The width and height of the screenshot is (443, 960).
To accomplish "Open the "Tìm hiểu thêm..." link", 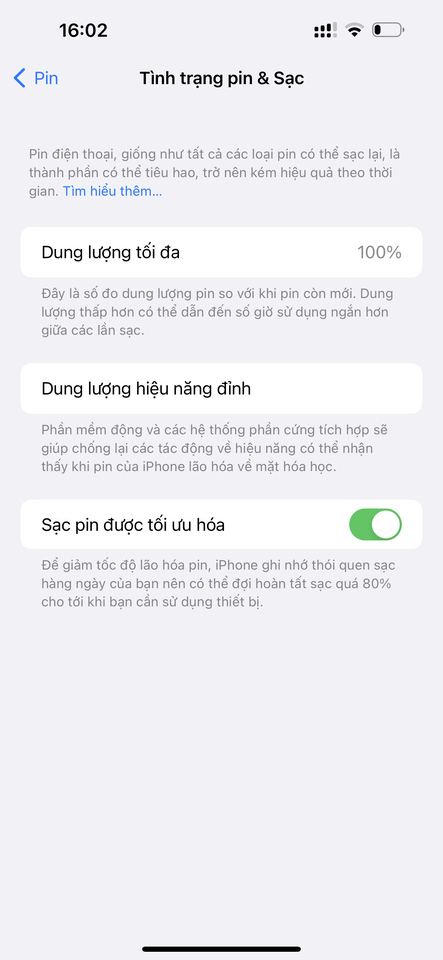I will point(113,191).
